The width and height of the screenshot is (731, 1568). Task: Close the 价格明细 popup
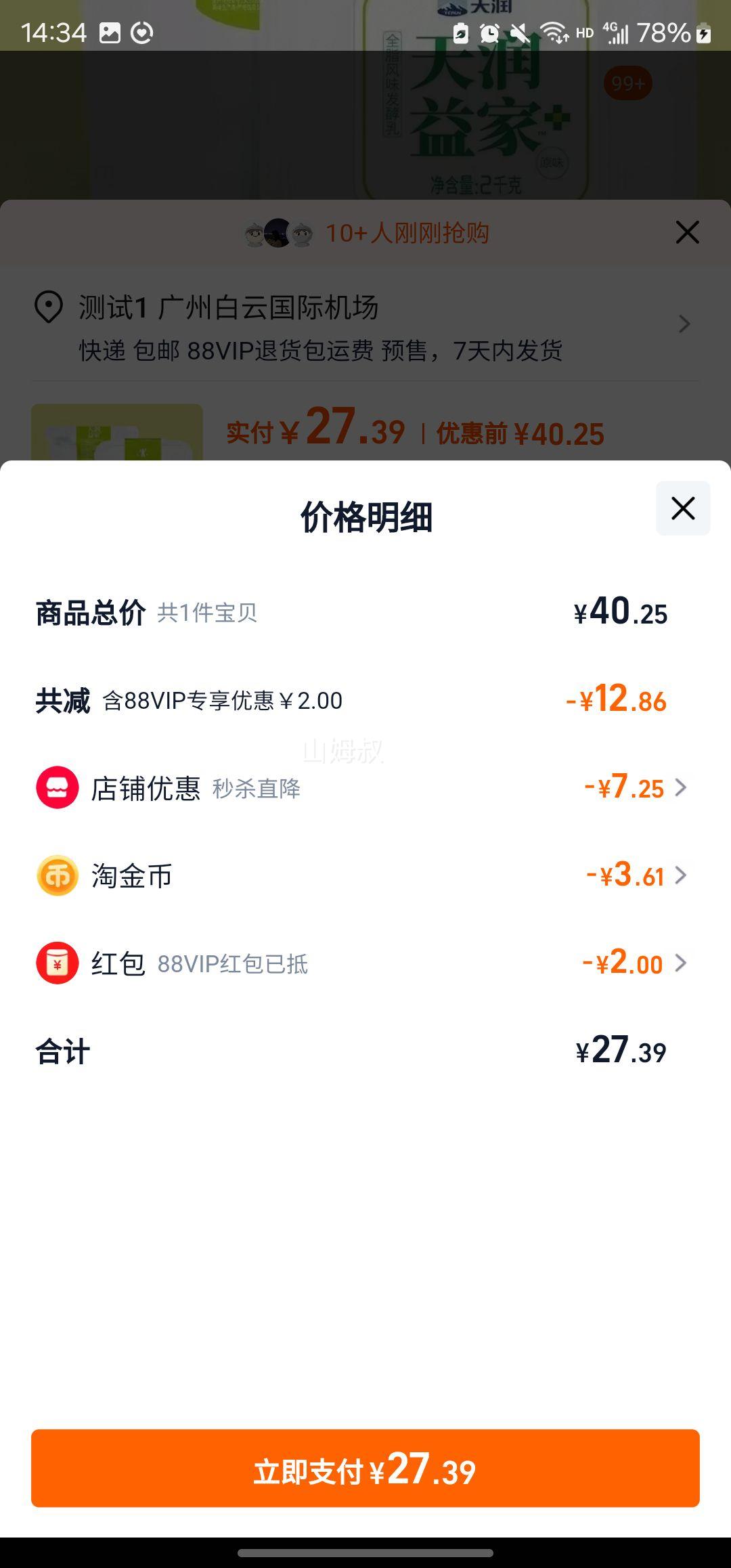(682, 509)
